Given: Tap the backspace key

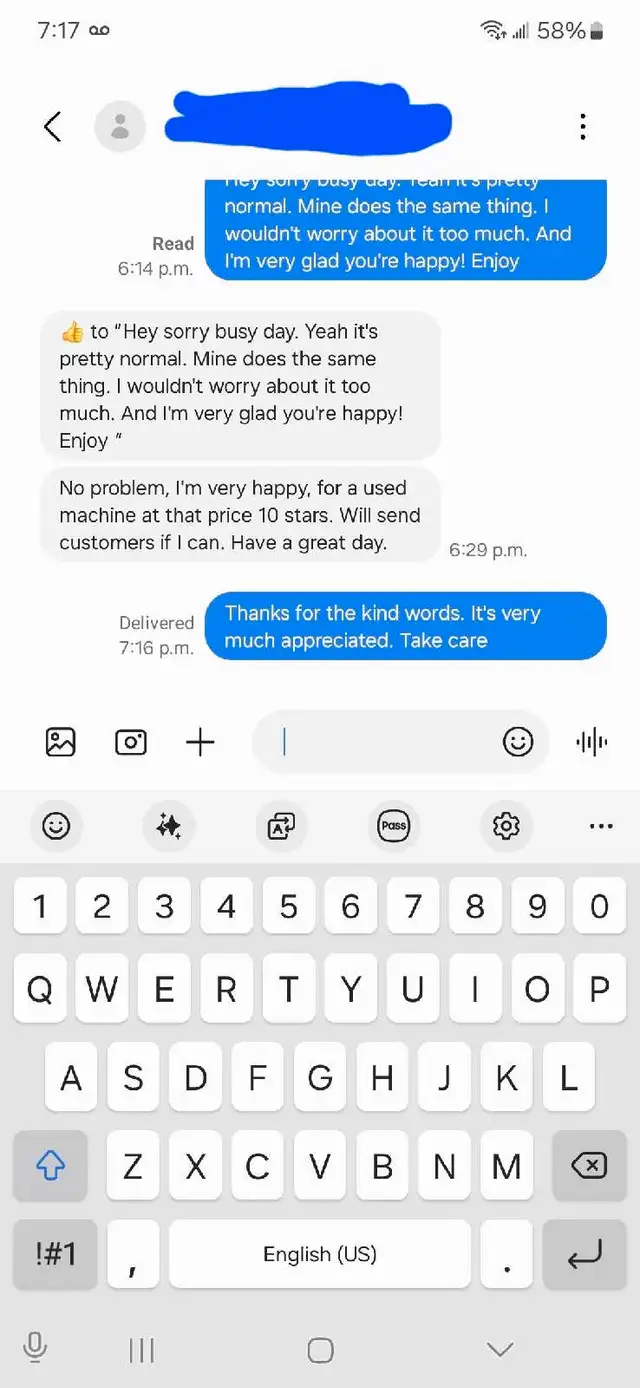Looking at the screenshot, I should point(589,1165).
